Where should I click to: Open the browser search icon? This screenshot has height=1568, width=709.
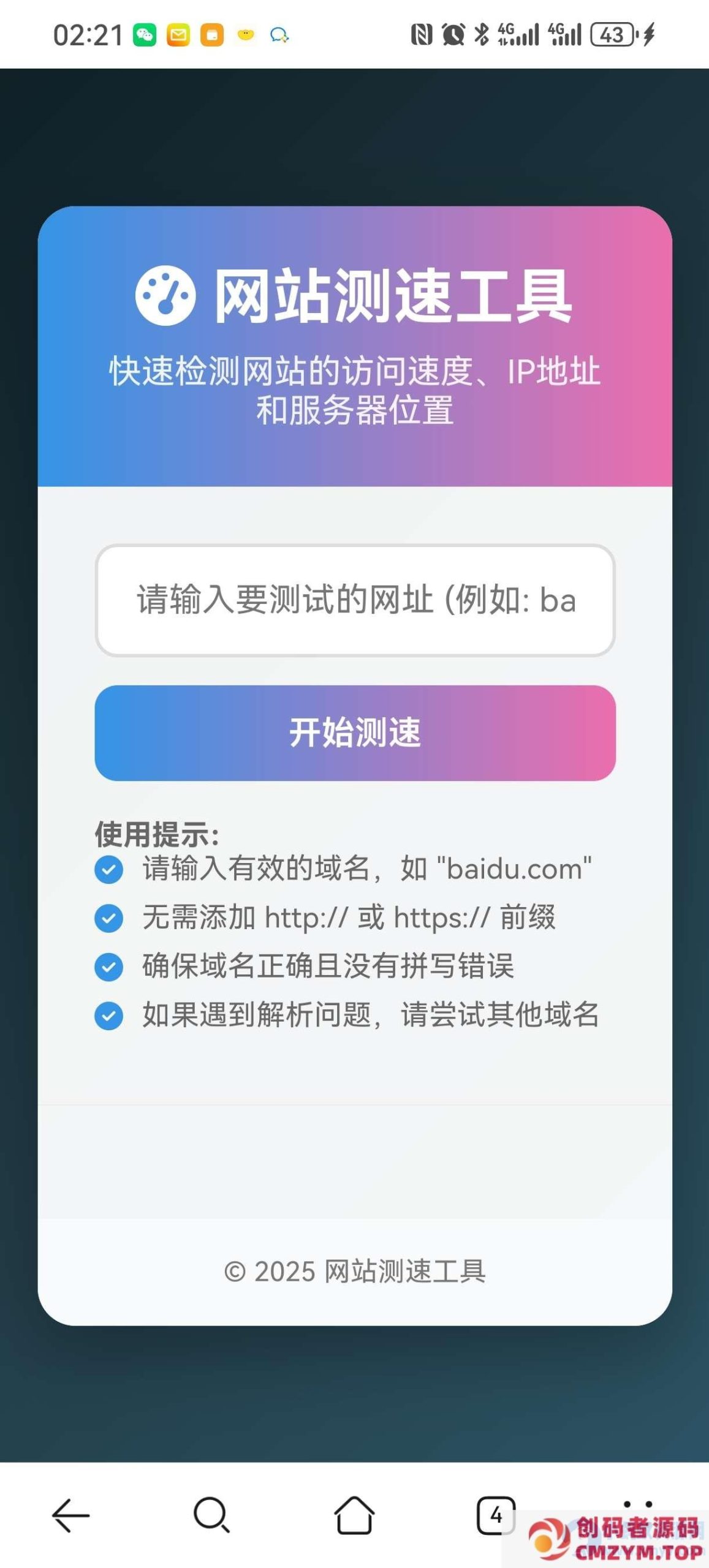[x=211, y=1515]
